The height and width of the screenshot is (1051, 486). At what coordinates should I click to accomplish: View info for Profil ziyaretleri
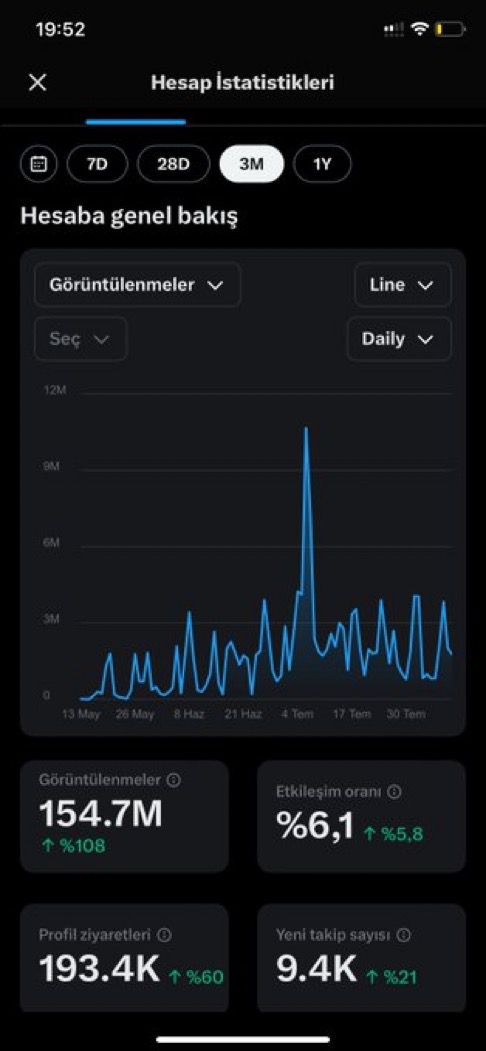[164, 934]
